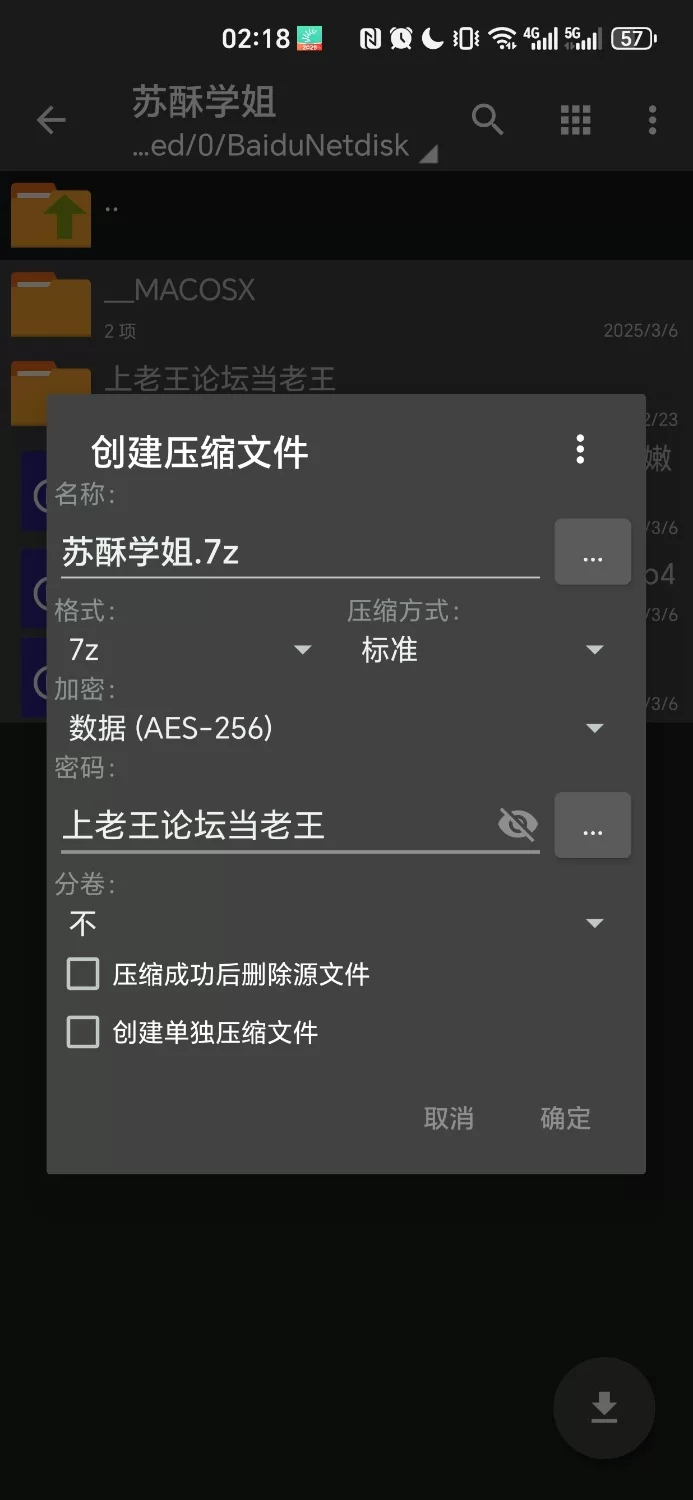Expand the 压缩方式 compression level dropdown
The width and height of the screenshot is (693, 1500).
pos(482,650)
